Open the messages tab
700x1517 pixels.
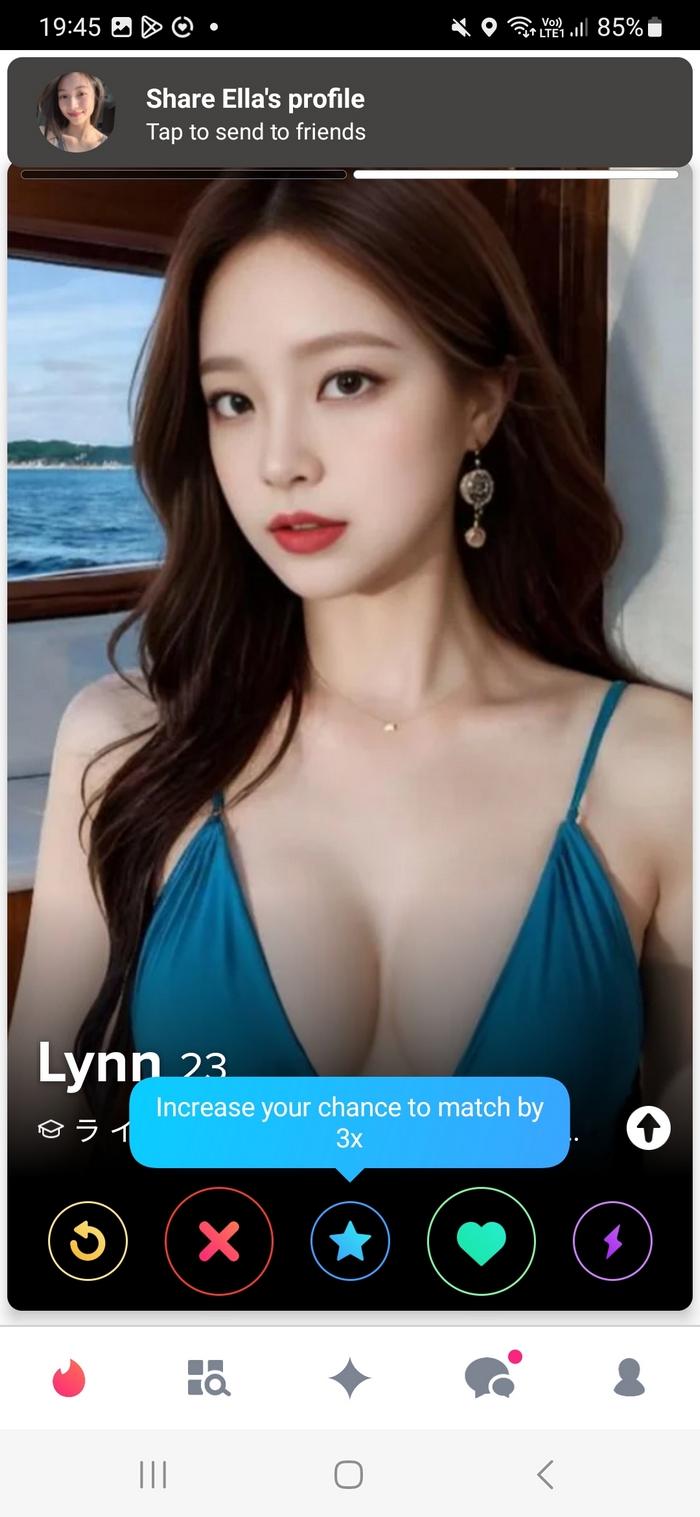pos(490,1378)
